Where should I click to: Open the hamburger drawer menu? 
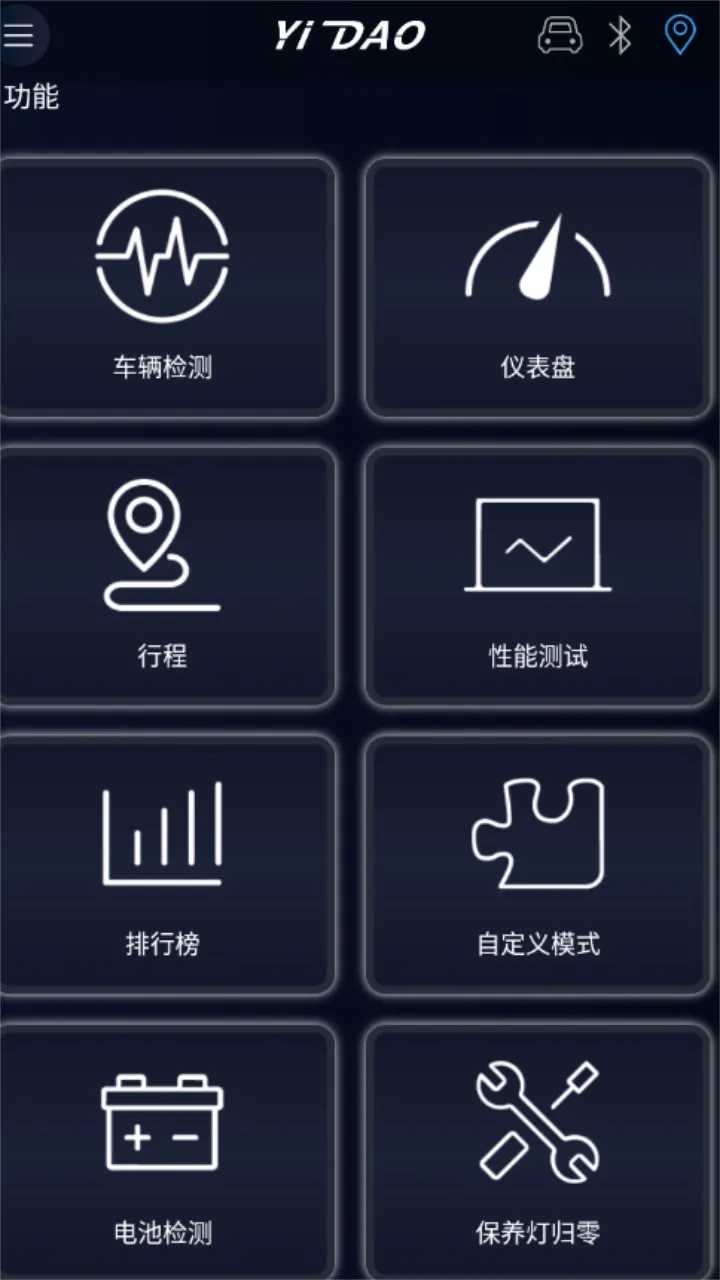point(19,36)
